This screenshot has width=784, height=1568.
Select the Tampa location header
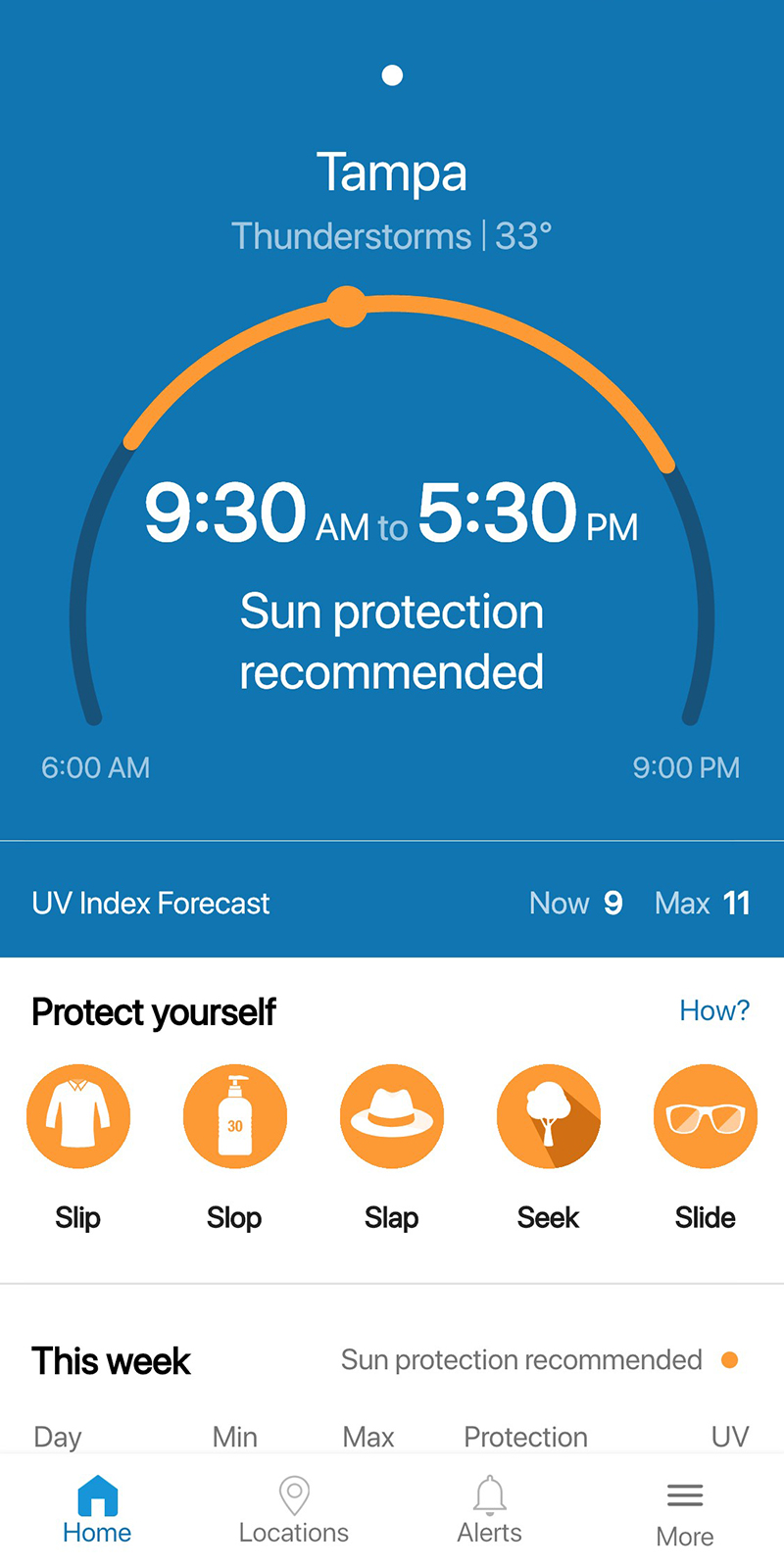tap(392, 171)
